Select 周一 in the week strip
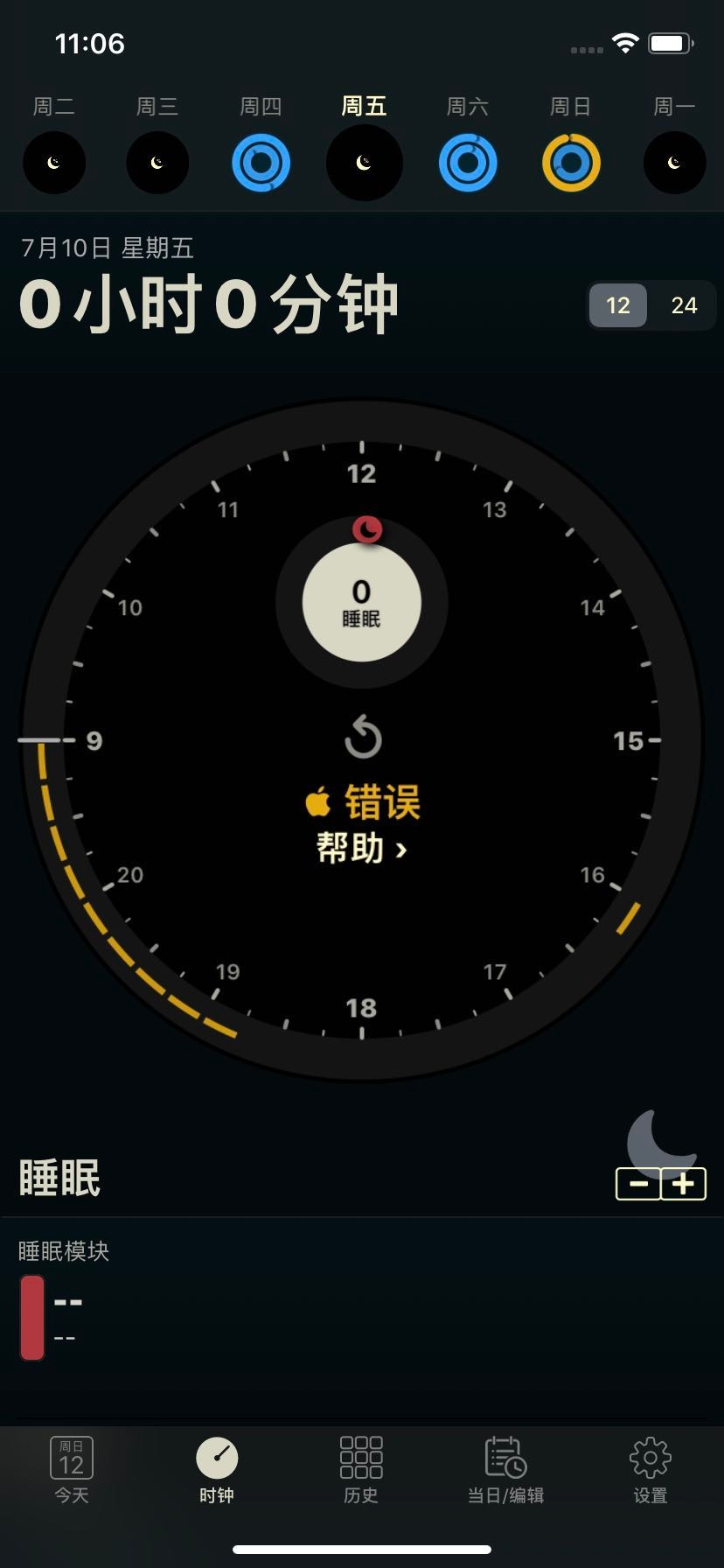Image resolution: width=724 pixels, height=1568 pixels. (x=674, y=162)
